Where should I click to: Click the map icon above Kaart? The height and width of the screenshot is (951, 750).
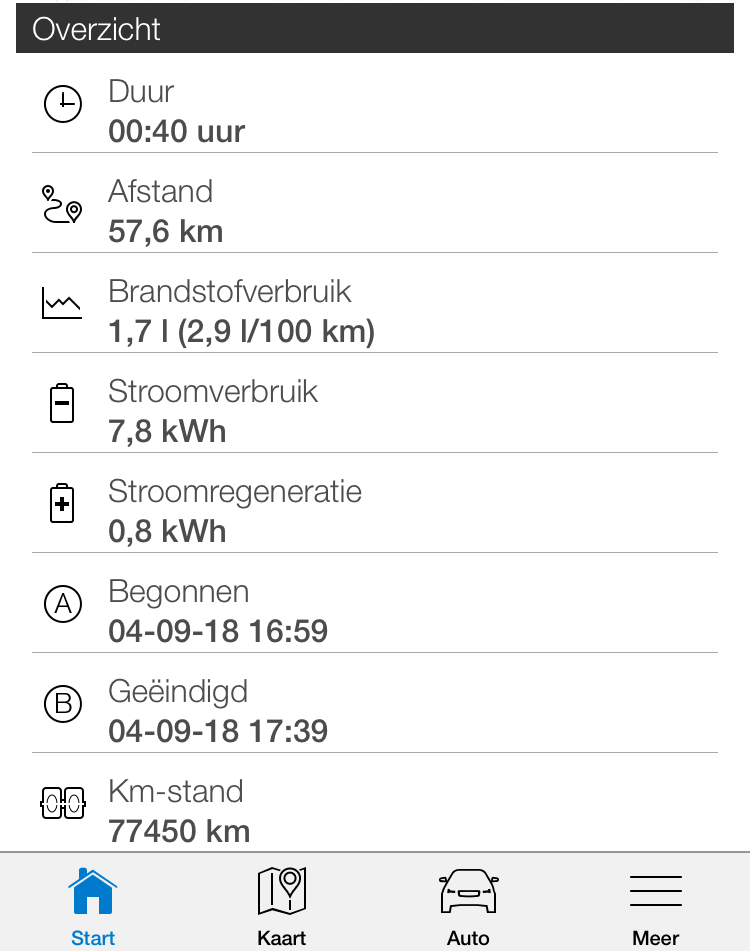pos(281,890)
